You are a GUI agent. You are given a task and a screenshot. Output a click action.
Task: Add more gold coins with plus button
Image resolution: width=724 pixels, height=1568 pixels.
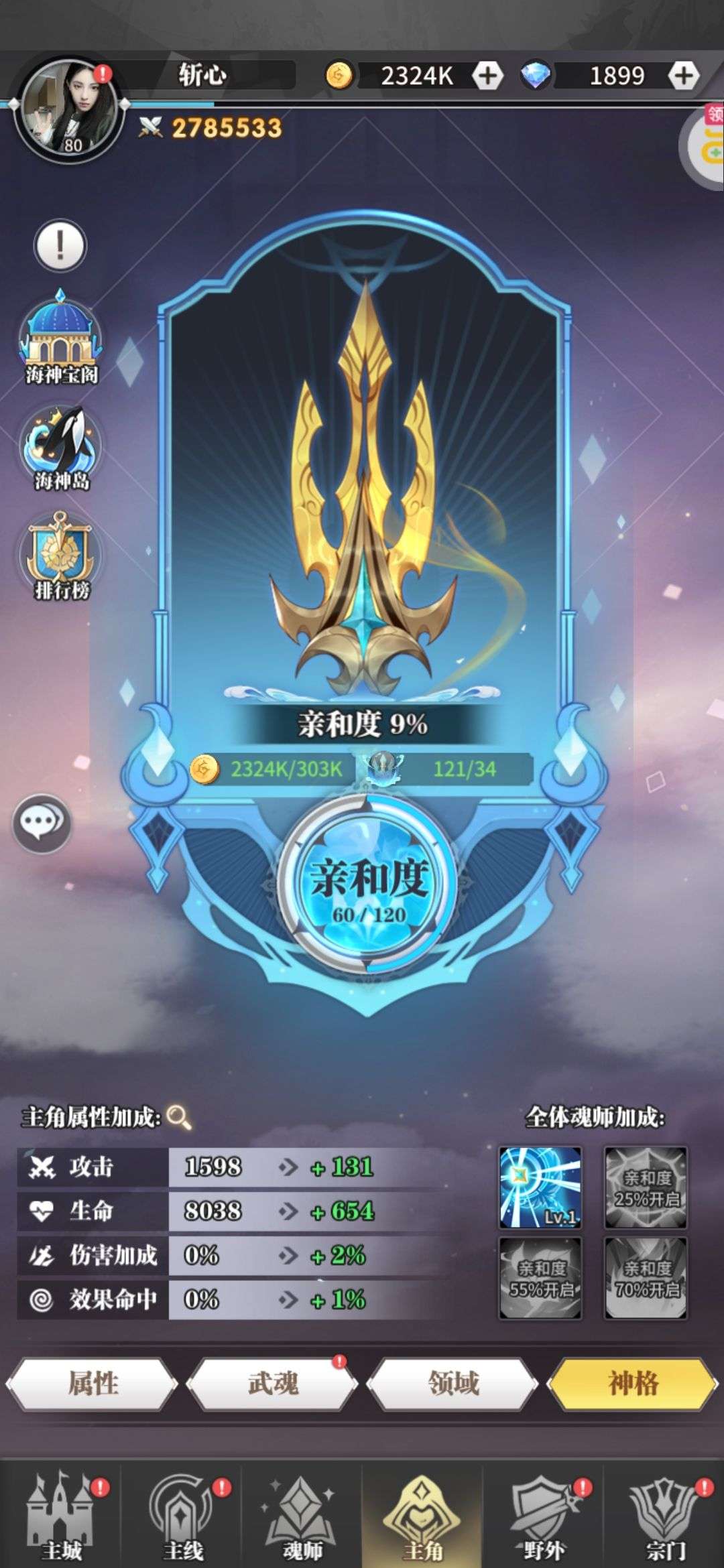[487, 75]
